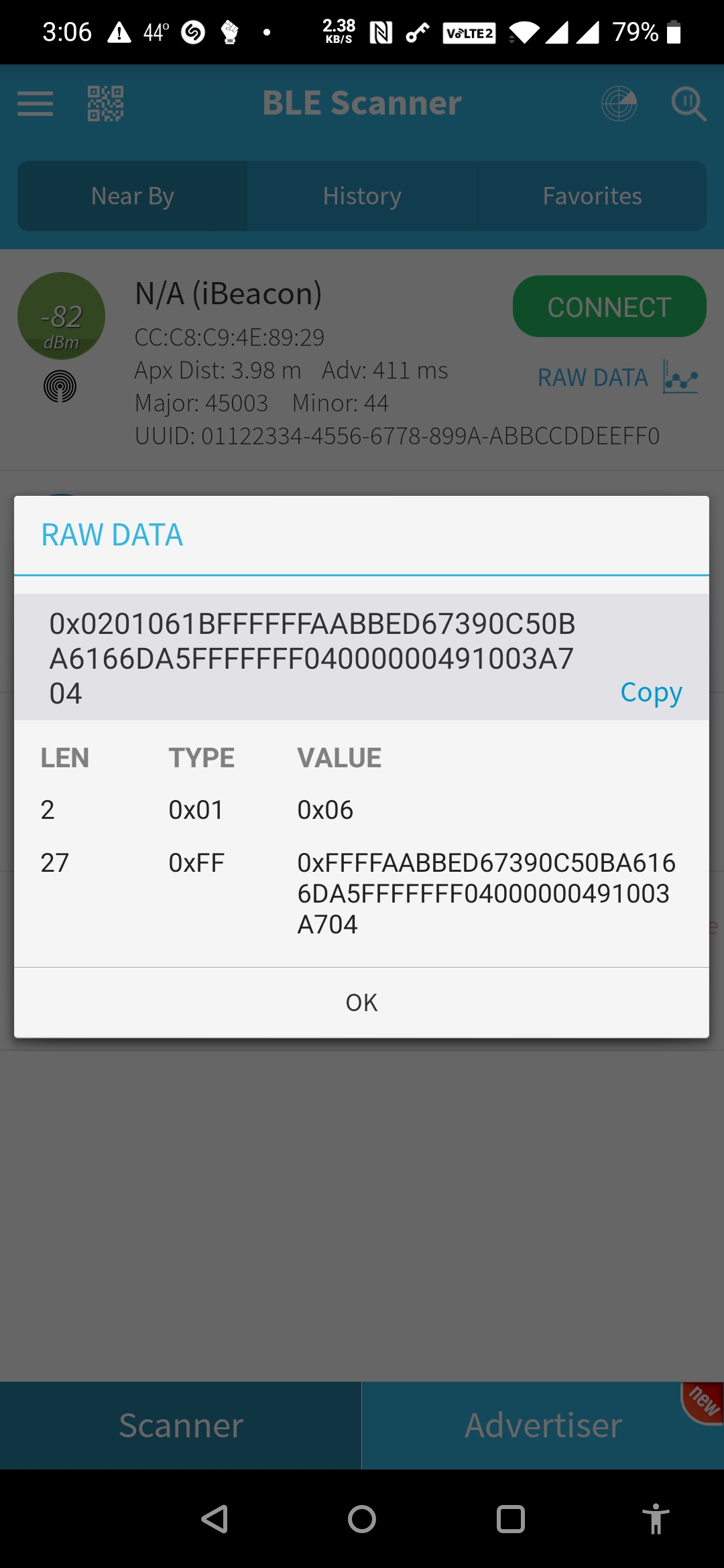
Task: Select Scanner mode at bottom
Action: [180, 1425]
